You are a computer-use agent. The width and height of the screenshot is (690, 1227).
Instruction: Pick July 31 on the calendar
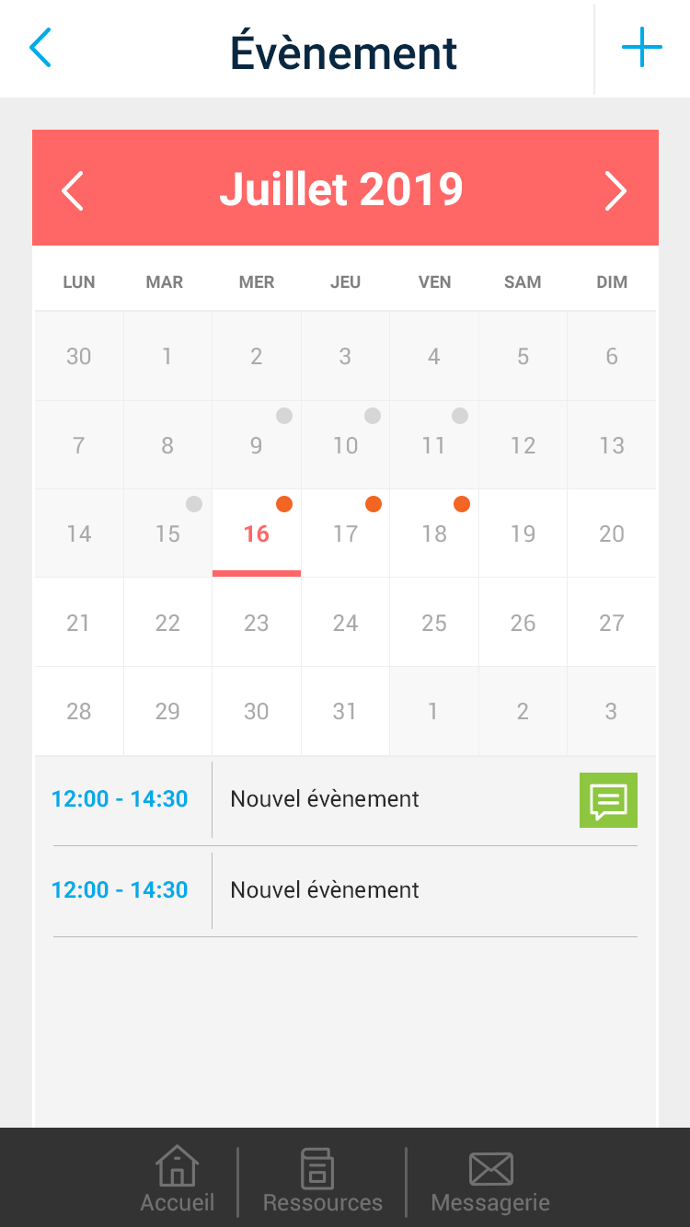click(345, 711)
